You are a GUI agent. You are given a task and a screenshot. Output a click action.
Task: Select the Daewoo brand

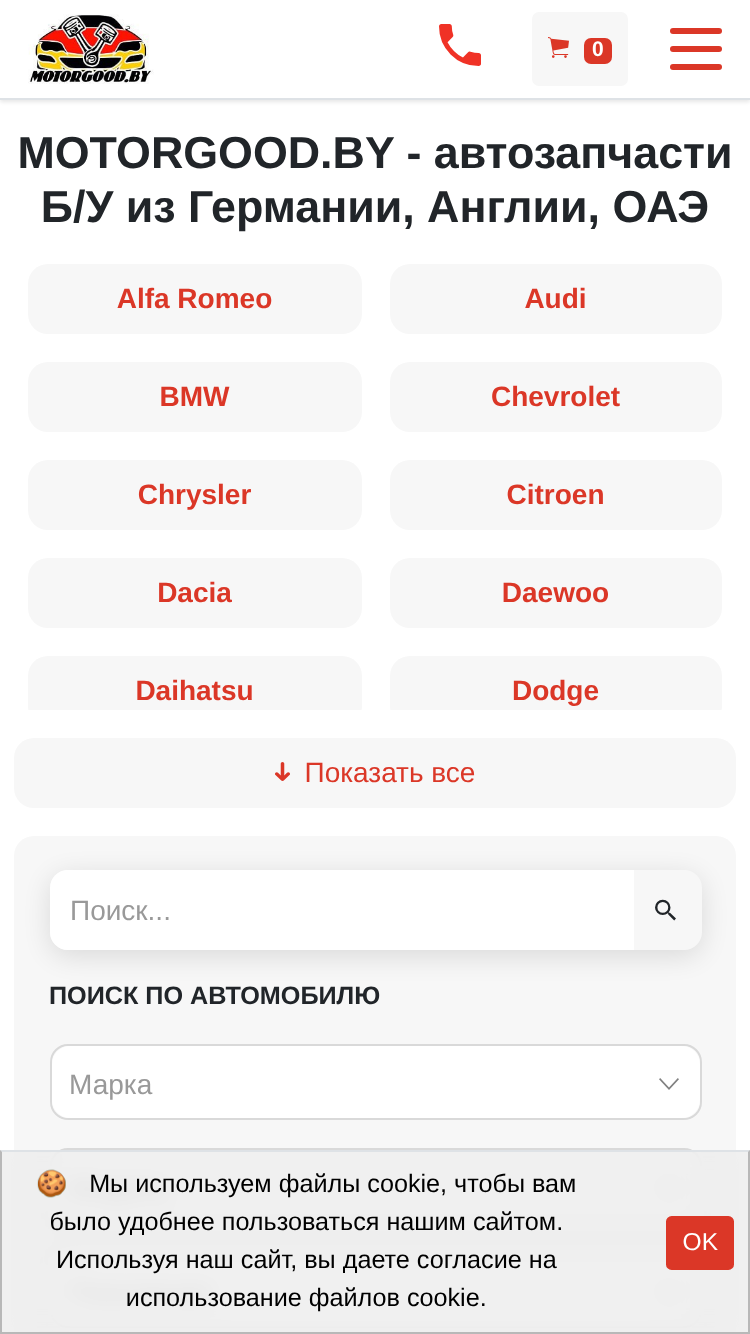click(x=556, y=593)
